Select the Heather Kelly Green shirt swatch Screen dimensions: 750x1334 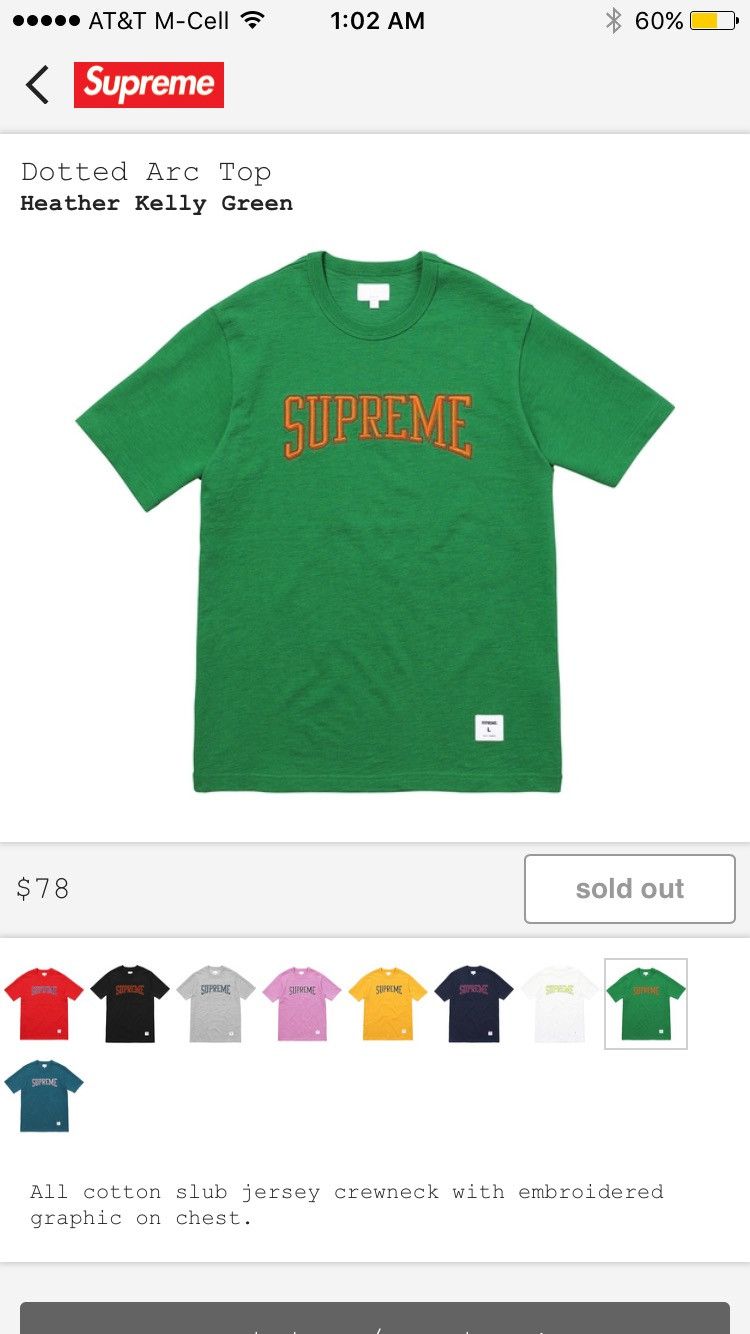pos(646,1004)
